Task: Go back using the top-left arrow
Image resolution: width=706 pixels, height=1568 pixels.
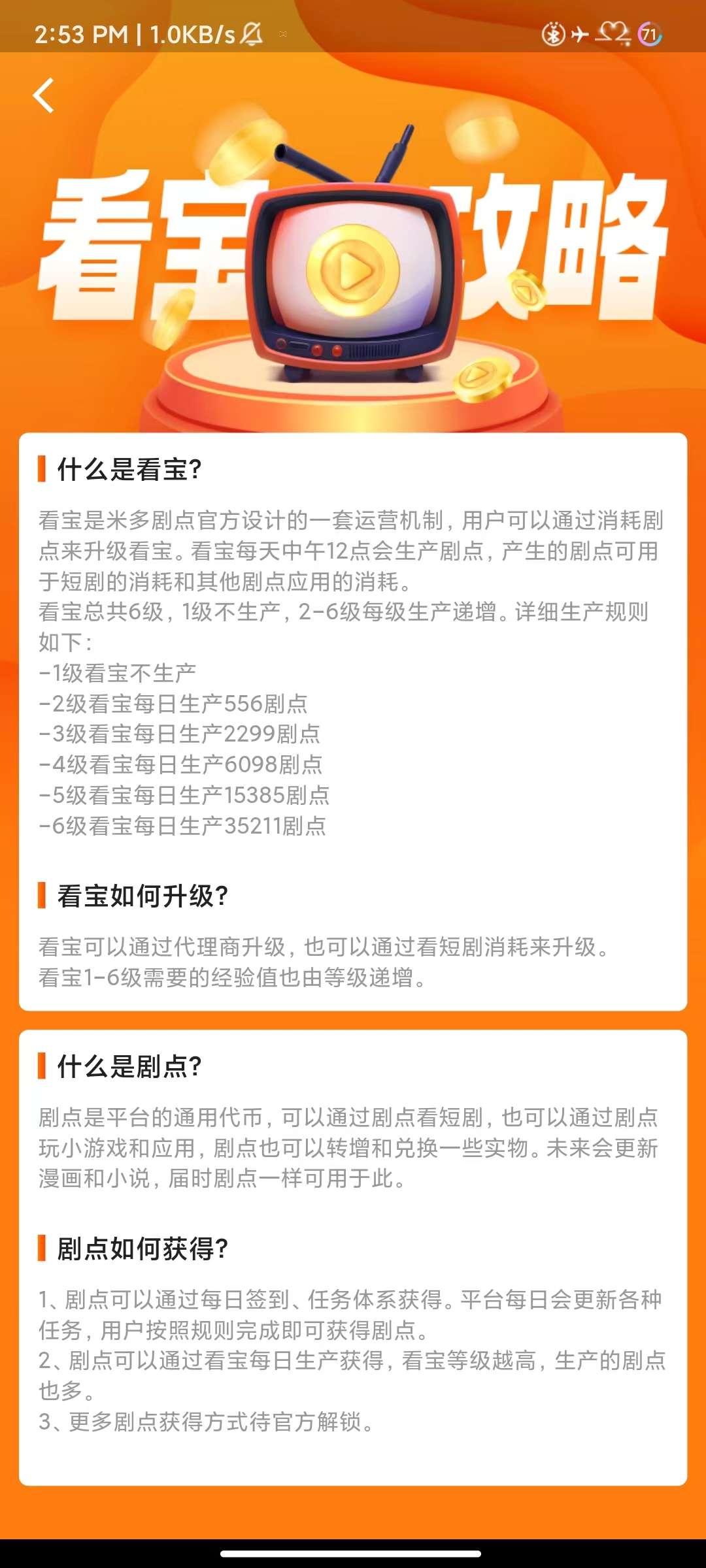Action: point(43,96)
